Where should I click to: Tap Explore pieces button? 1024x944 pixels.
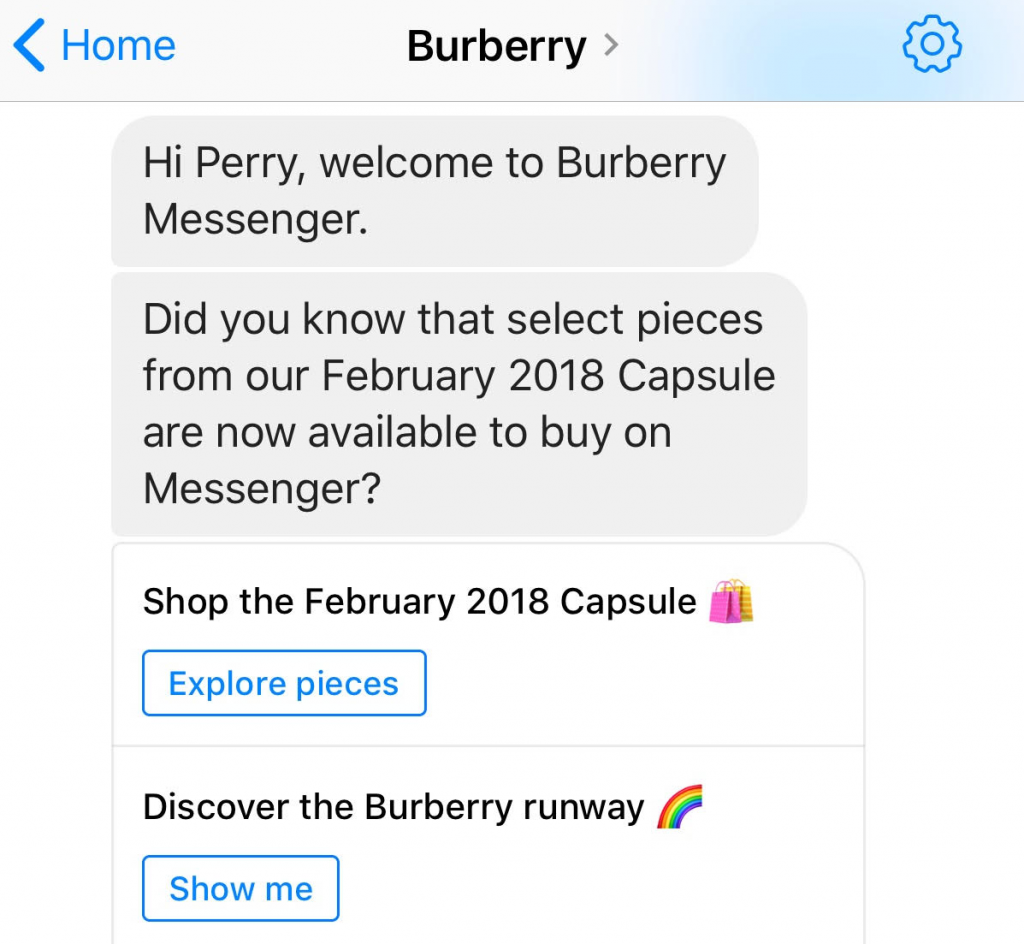pos(284,683)
